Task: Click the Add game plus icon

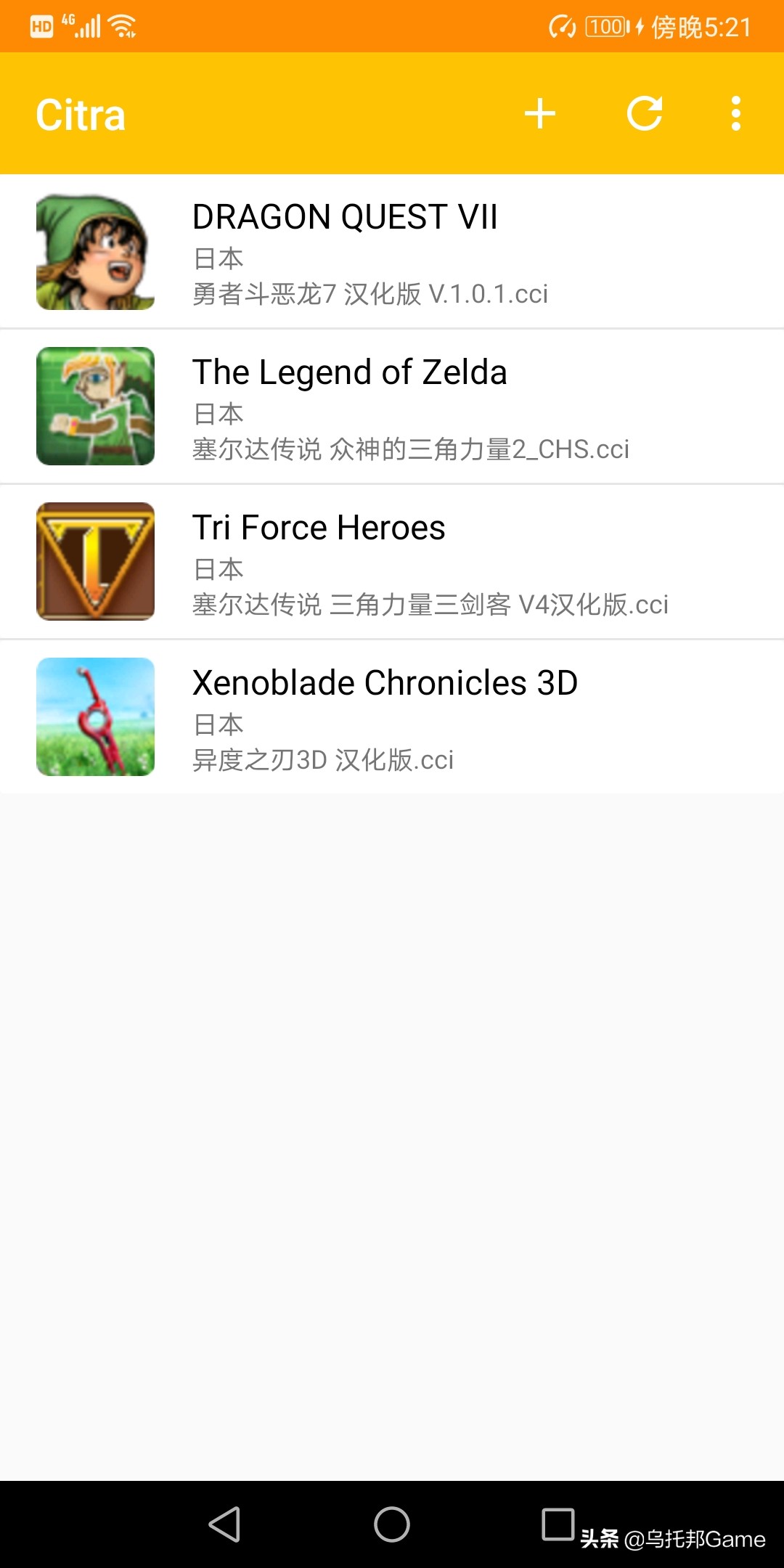Action: pyautogui.click(x=539, y=114)
